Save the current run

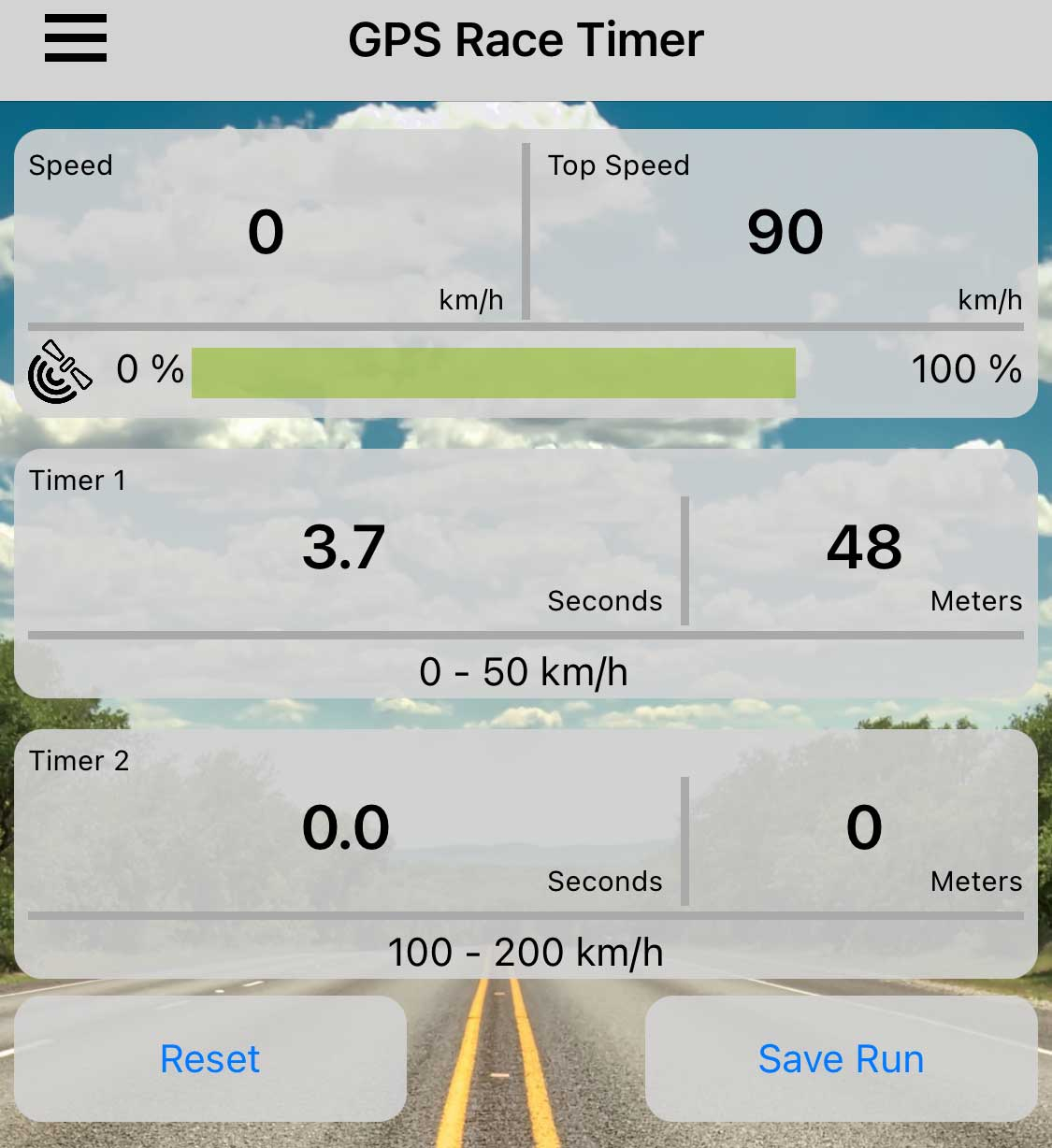pos(841,1059)
